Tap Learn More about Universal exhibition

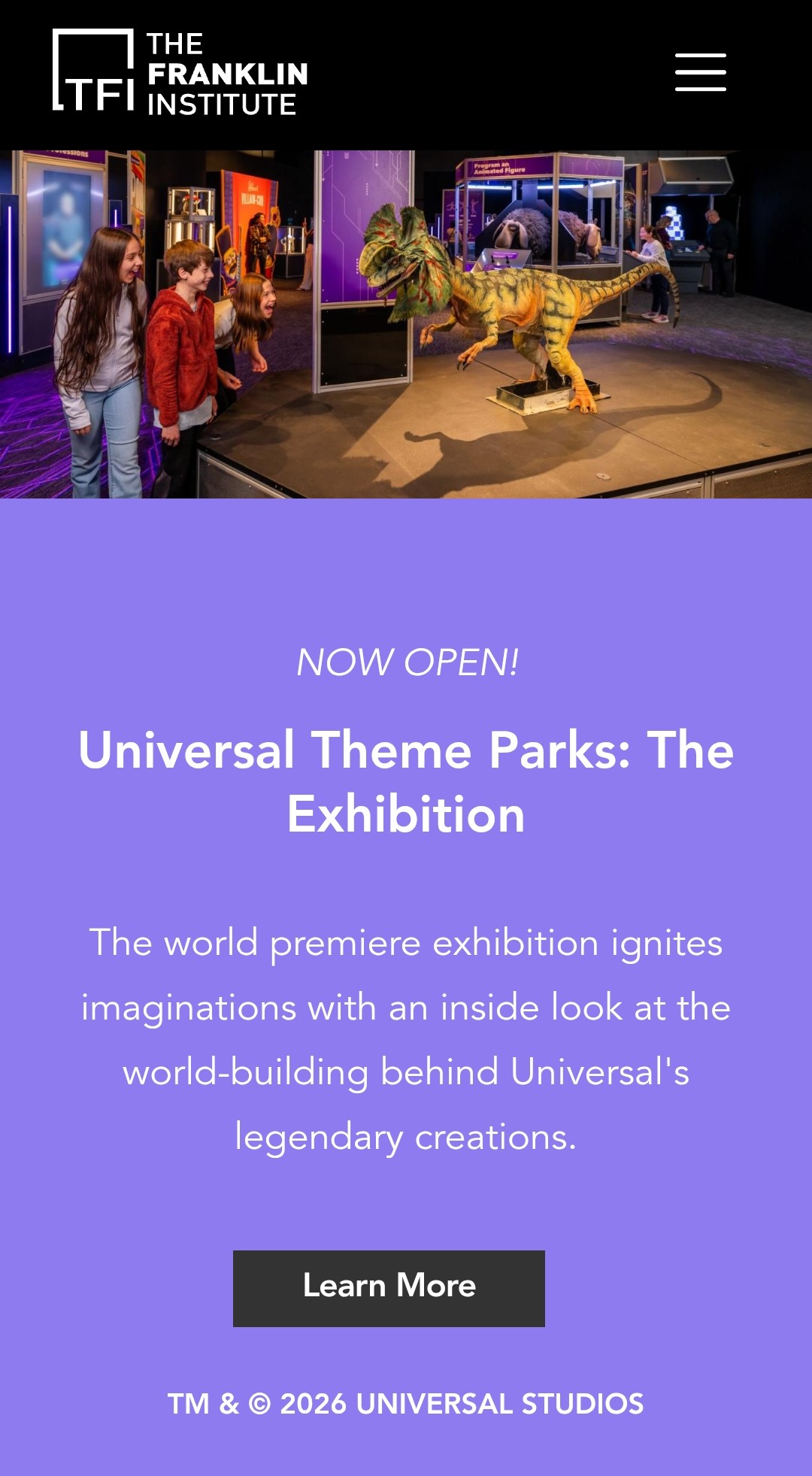click(x=389, y=1287)
